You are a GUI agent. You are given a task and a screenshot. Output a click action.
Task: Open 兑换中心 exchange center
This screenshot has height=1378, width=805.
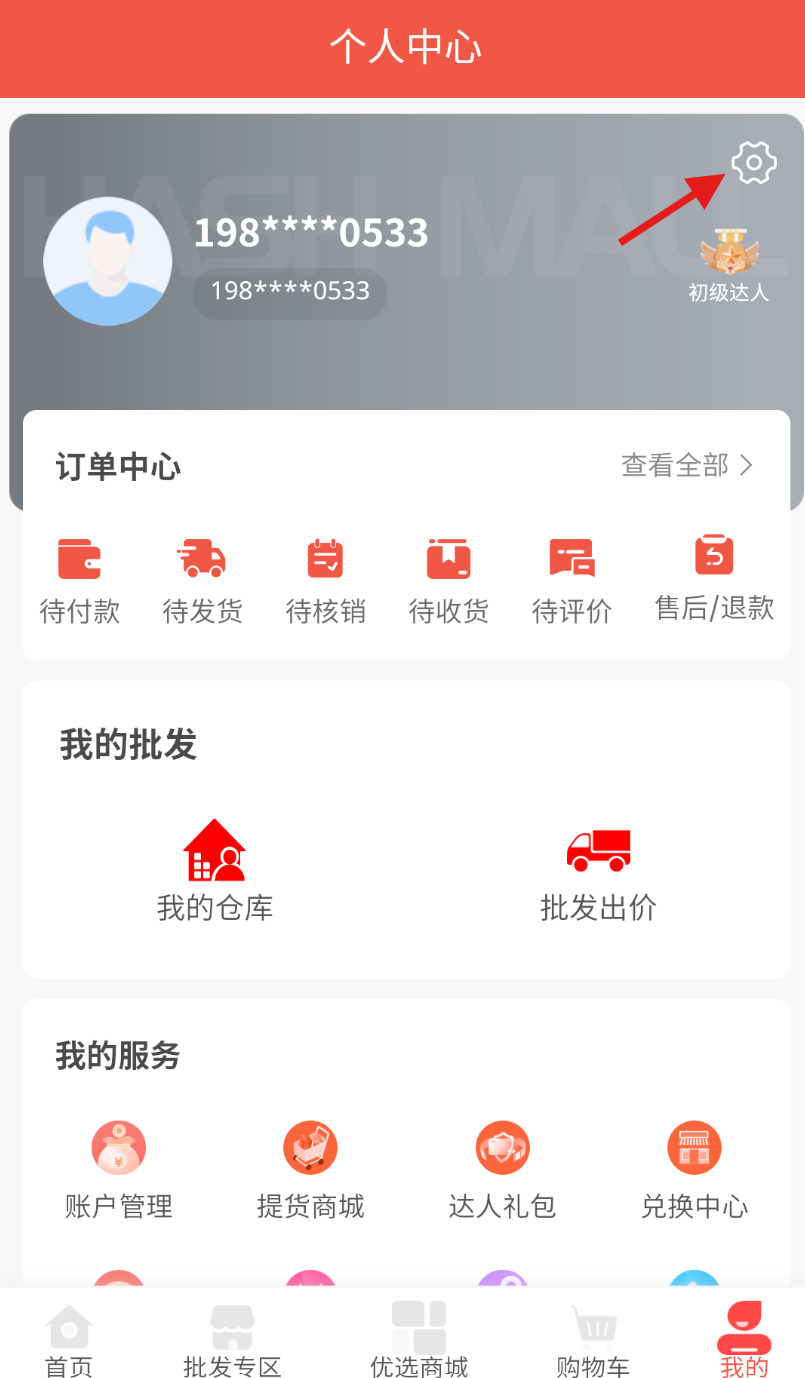[694, 1170]
